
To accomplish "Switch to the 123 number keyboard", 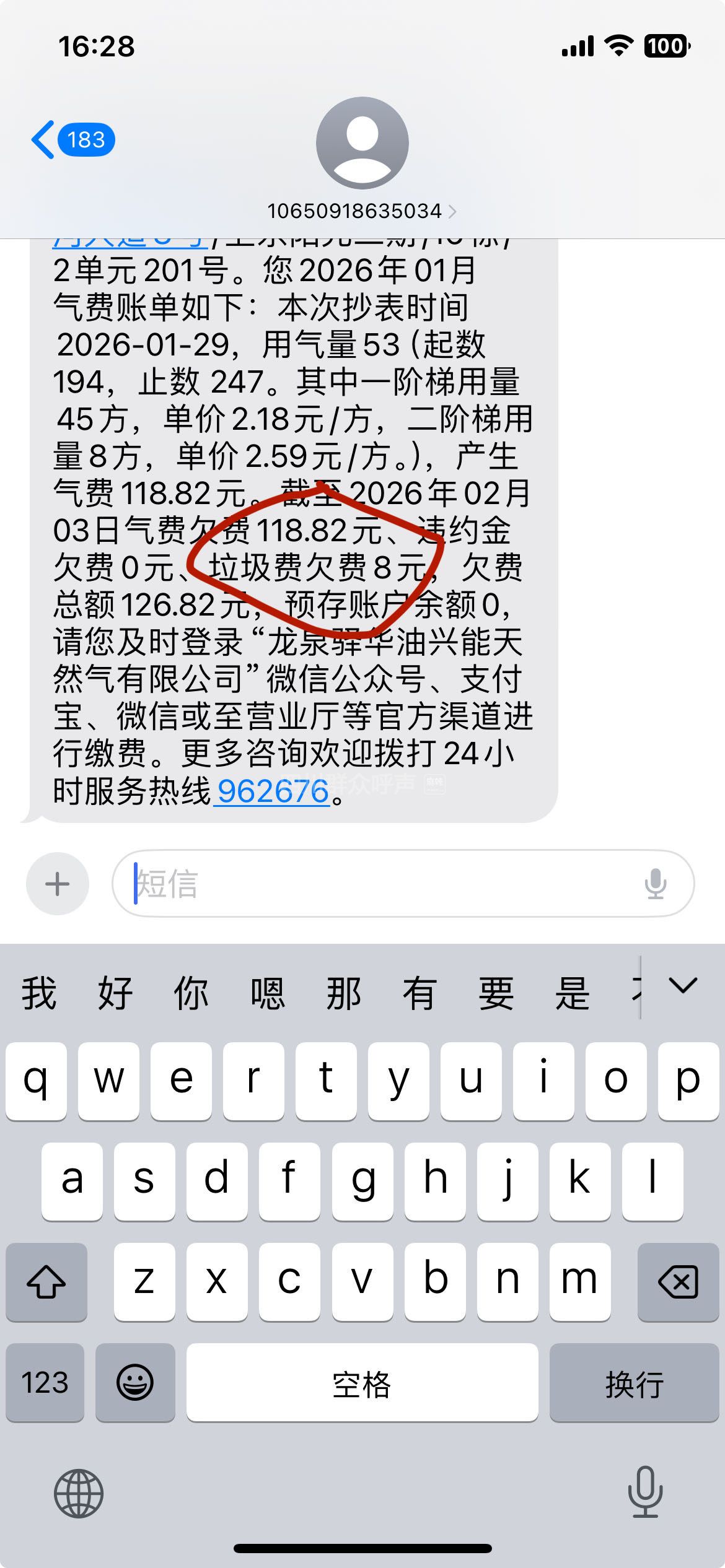I will tap(45, 1383).
